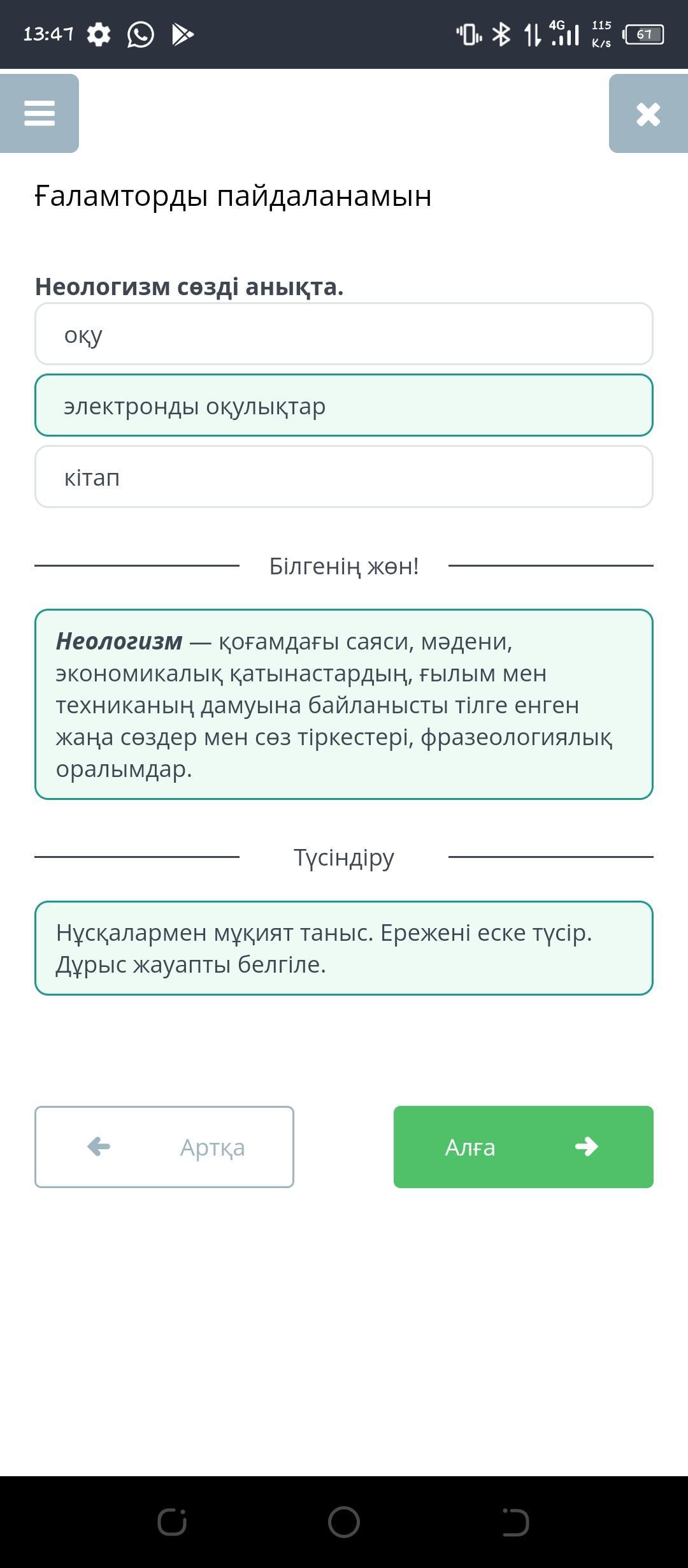
Task: Go back with the Артқа button
Action: point(164,1147)
